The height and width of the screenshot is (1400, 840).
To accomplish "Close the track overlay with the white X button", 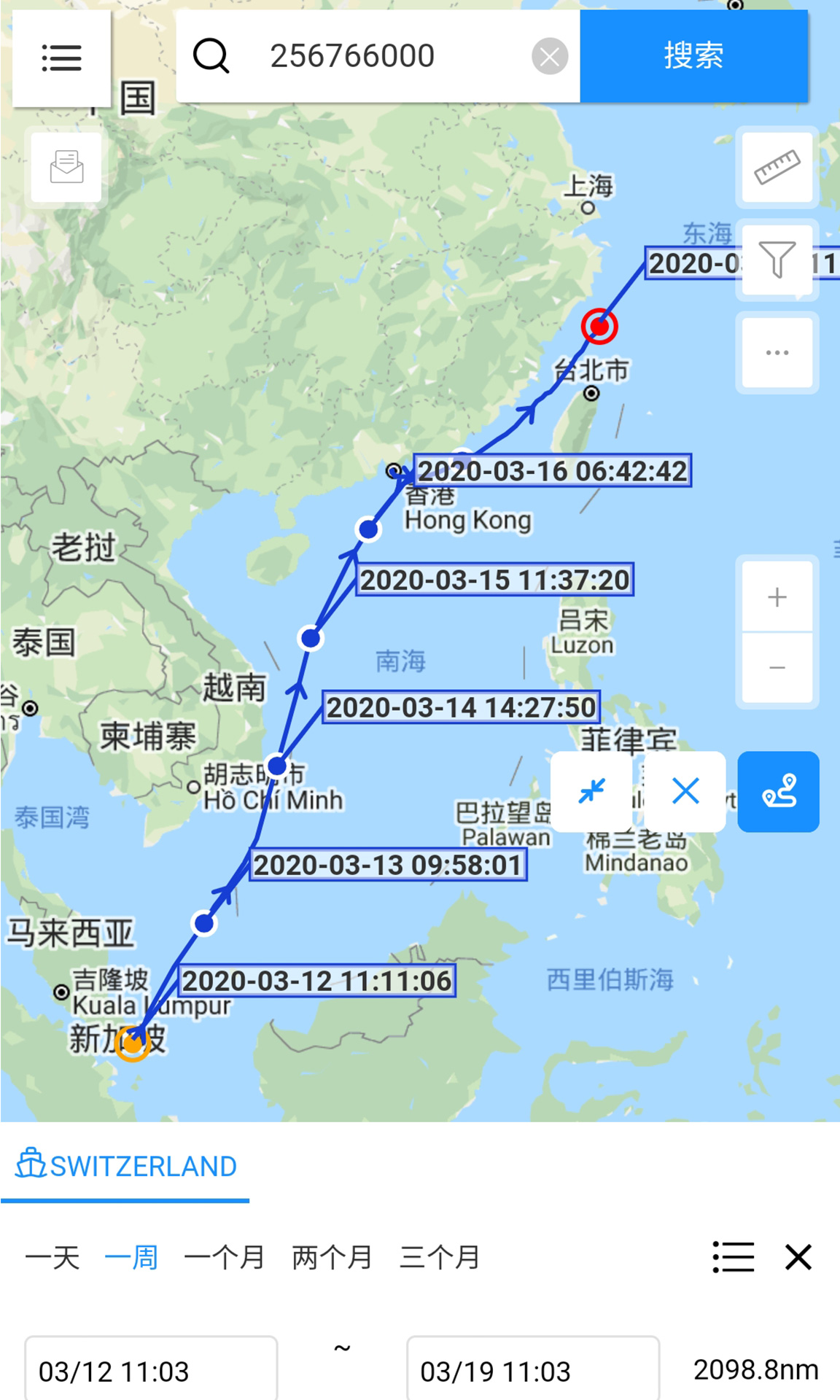I will pyautogui.click(x=684, y=792).
